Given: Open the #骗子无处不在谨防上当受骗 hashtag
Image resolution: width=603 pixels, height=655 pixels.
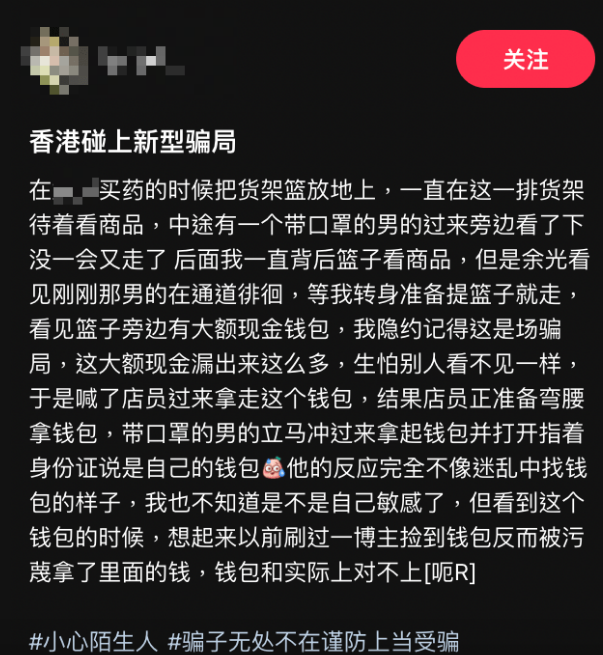Looking at the screenshot, I should click(x=313, y=641).
